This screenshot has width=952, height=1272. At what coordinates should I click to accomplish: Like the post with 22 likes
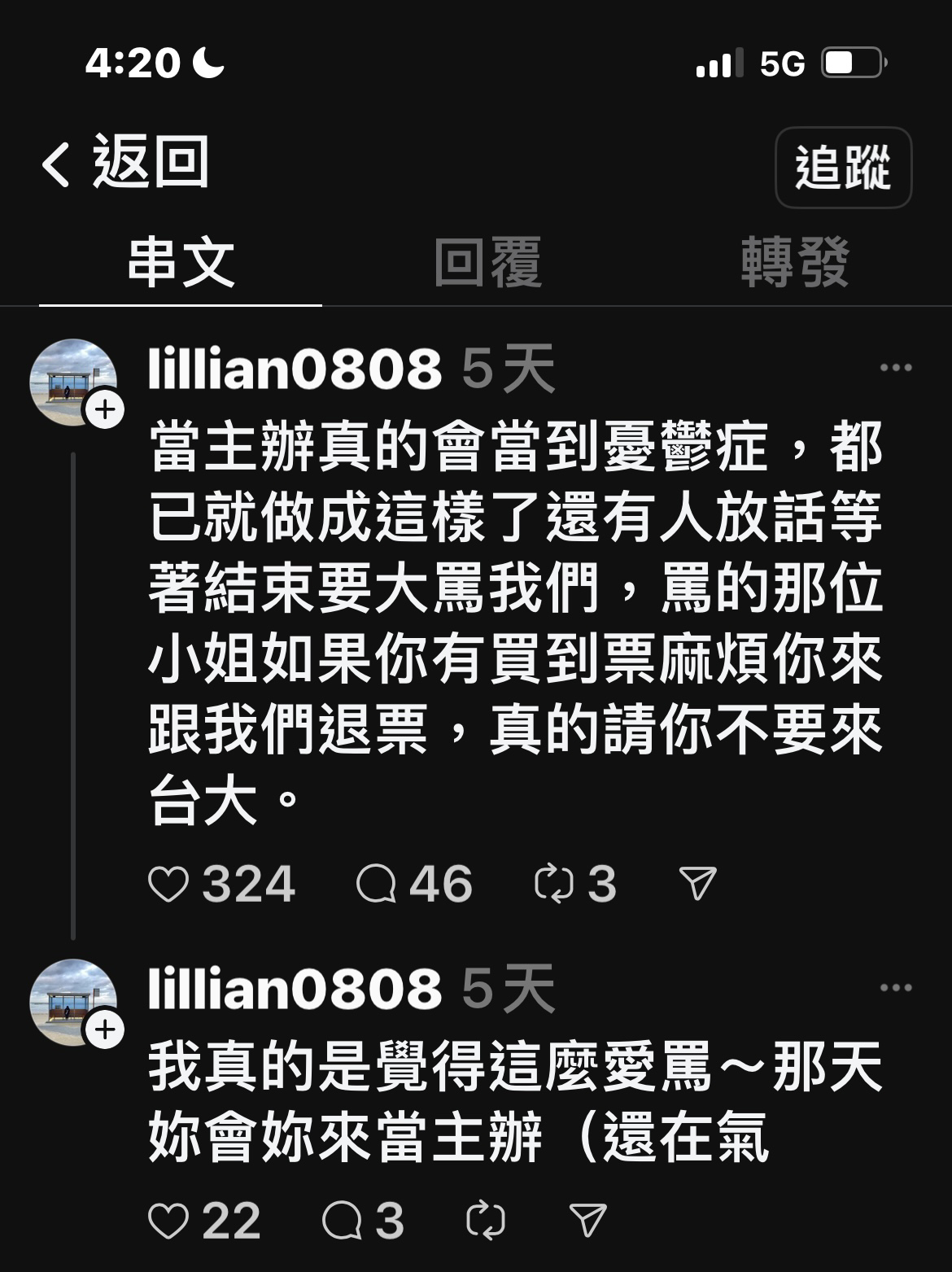[169, 1221]
